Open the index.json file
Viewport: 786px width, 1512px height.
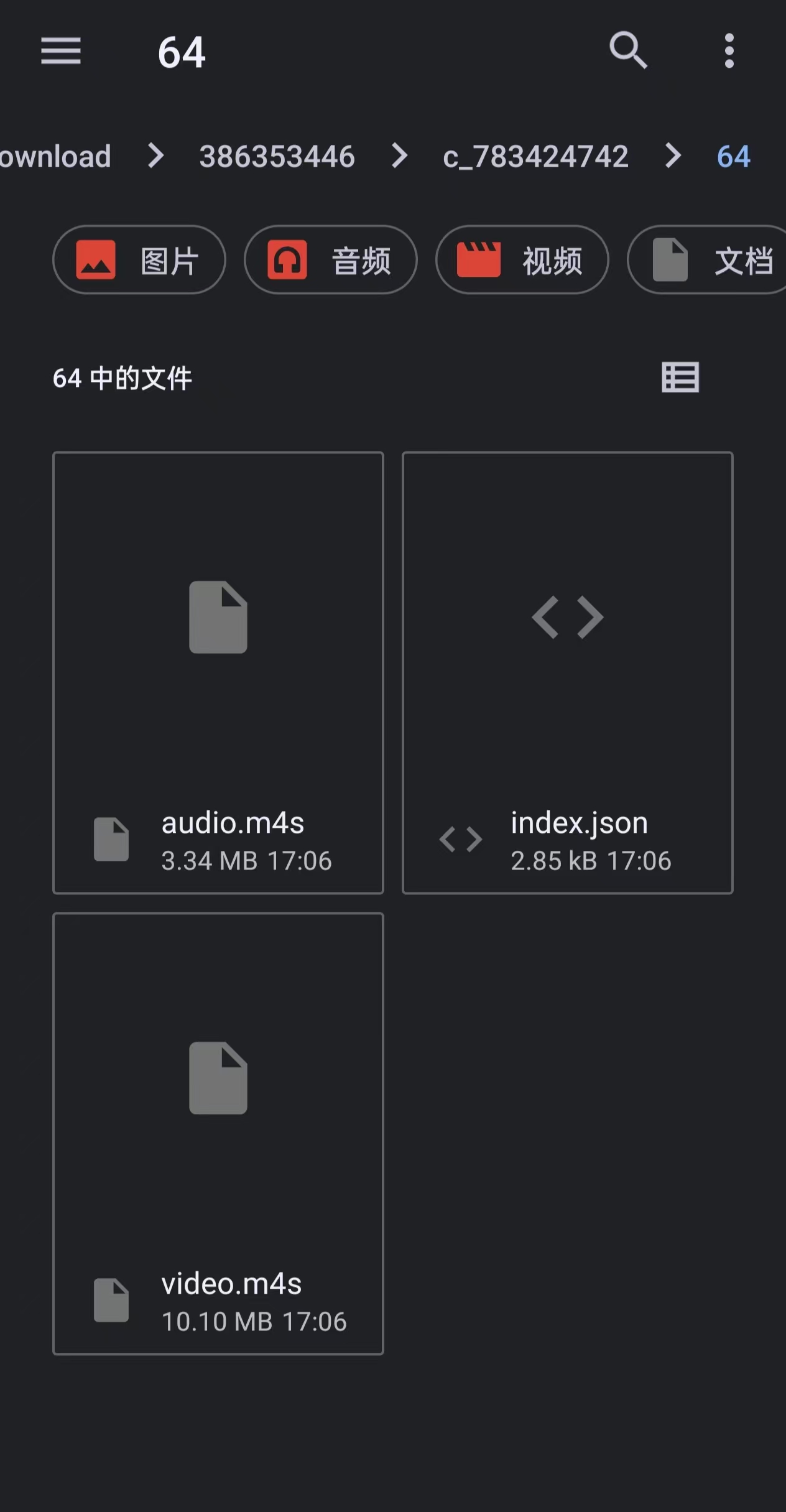[568, 672]
